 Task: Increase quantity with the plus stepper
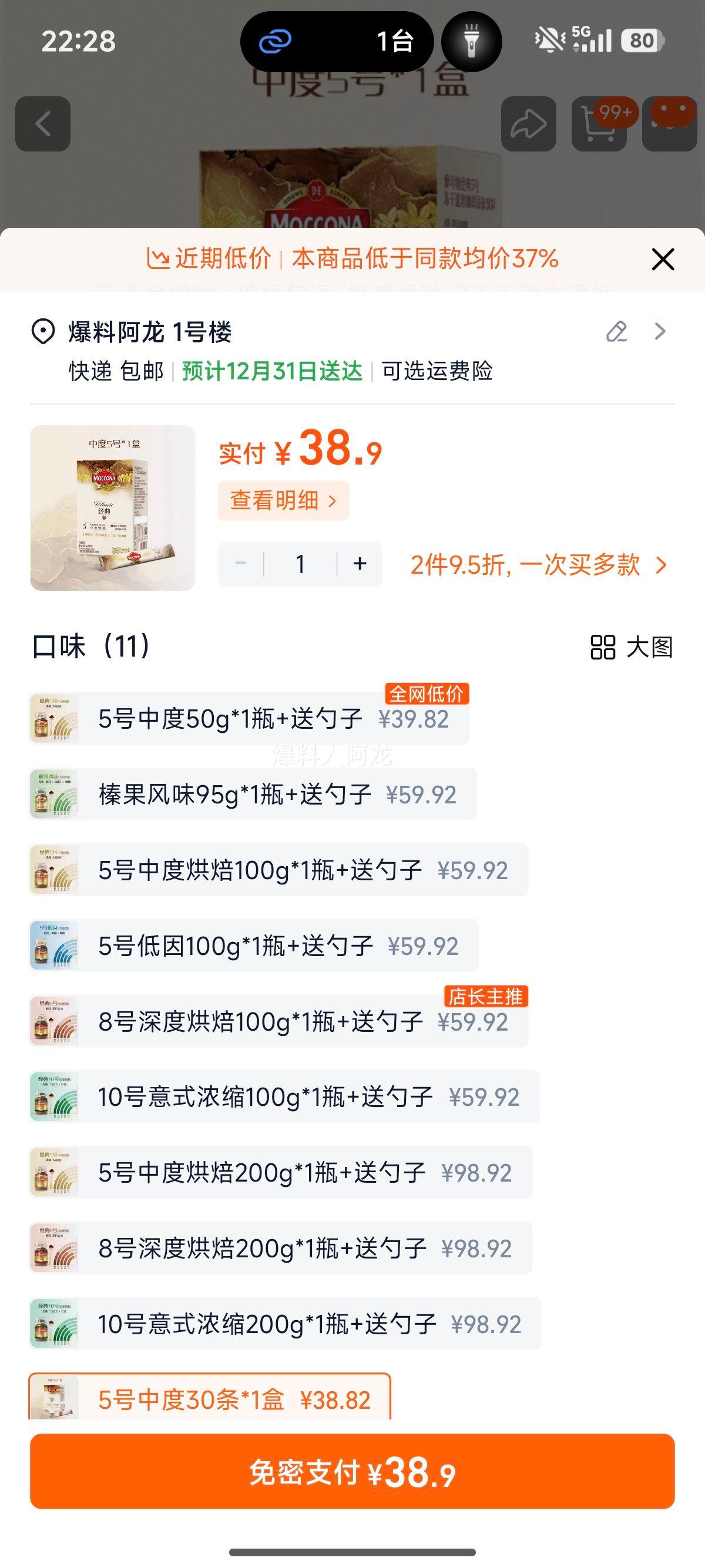[358, 564]
